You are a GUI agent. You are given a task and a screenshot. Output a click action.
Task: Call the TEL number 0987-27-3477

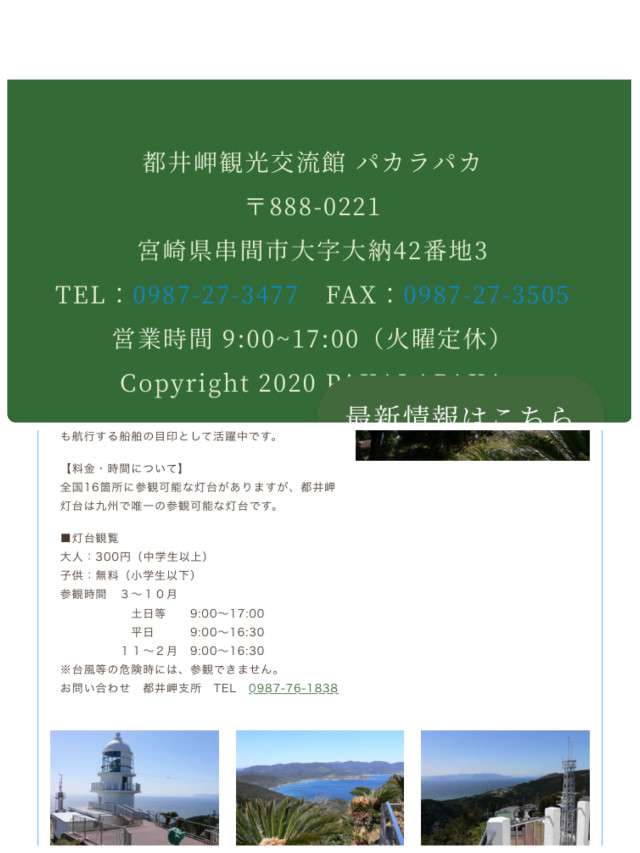click(215, 295)
